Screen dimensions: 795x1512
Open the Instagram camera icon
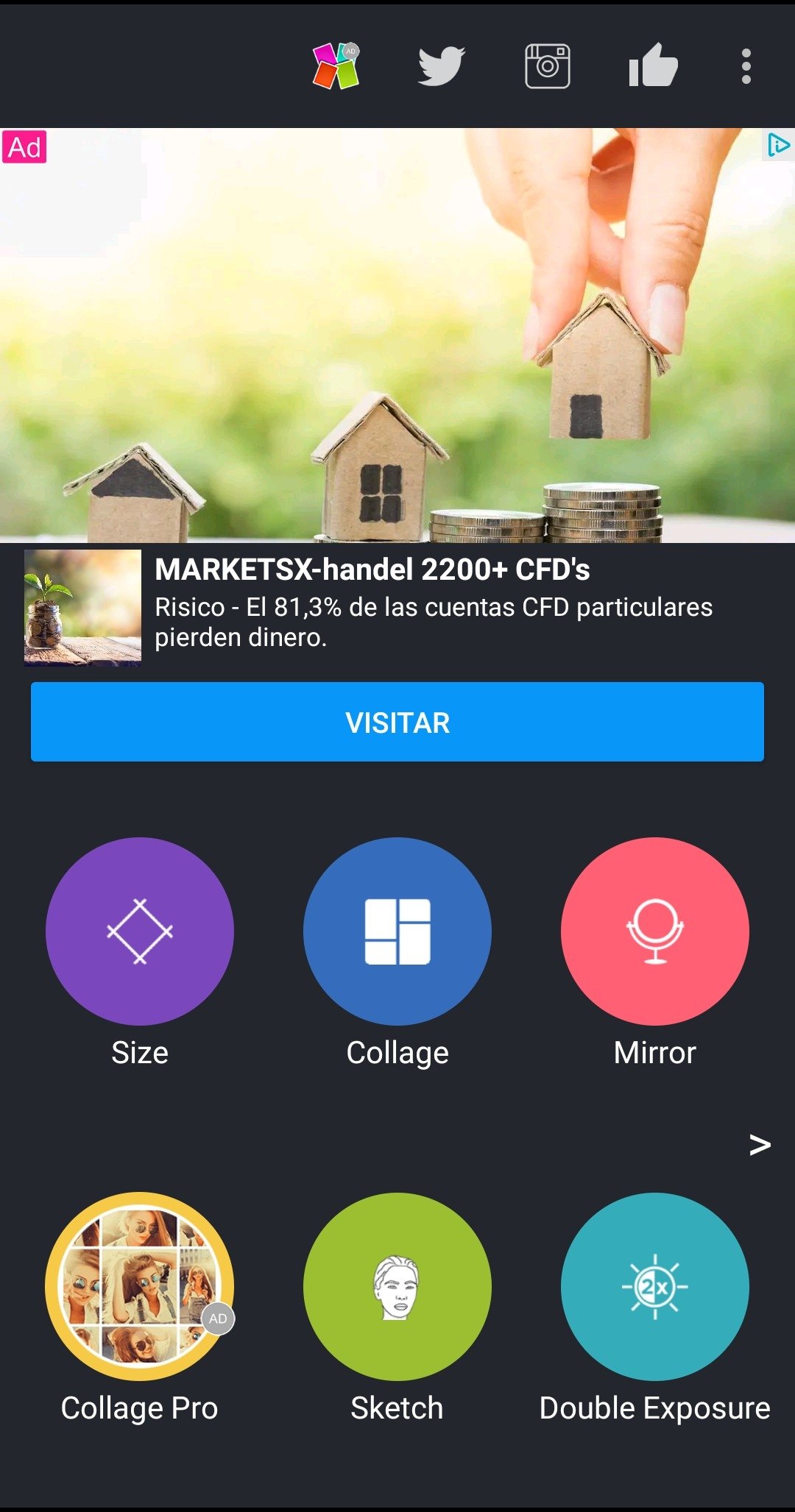pyautogui.click(x=547, y=66)
